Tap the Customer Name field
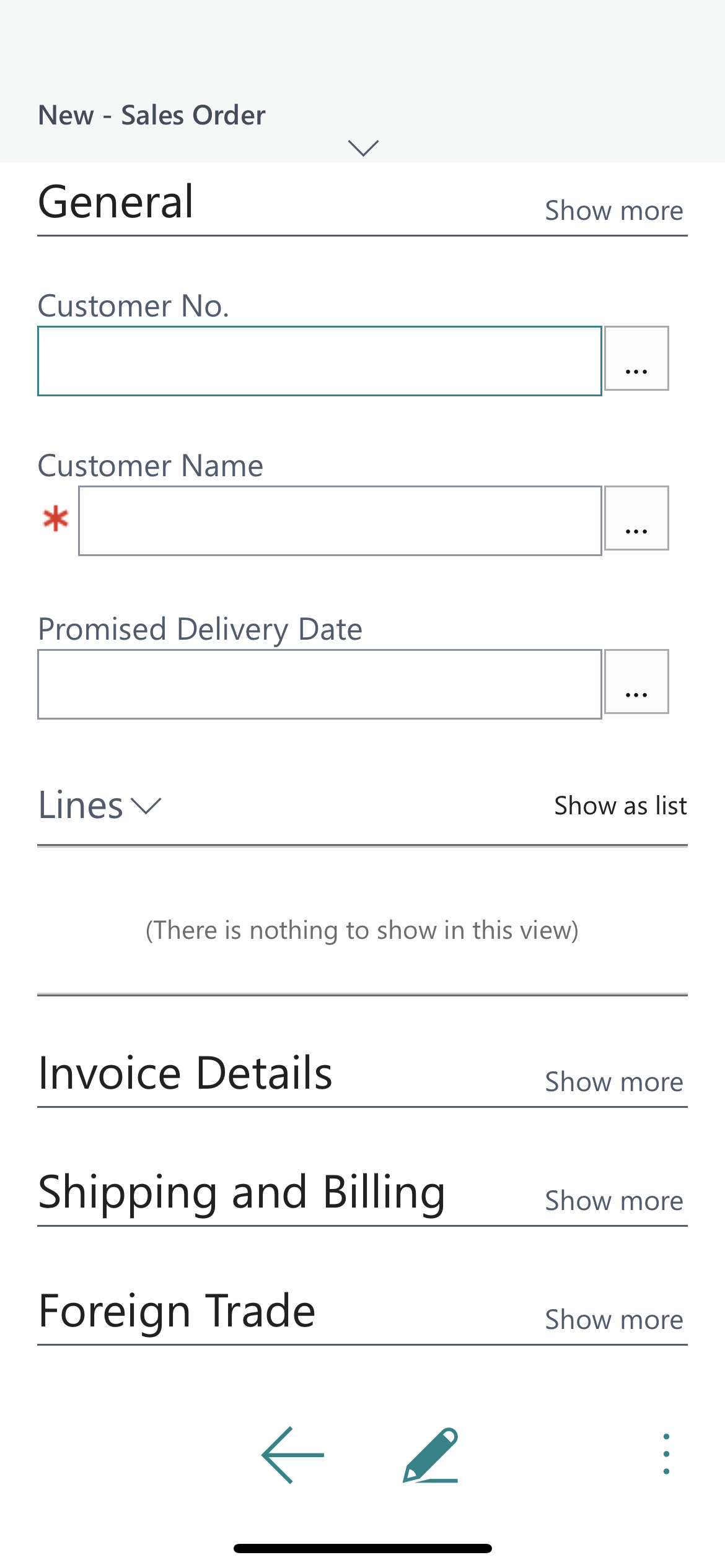This screenshot has width=725, height=1568. click(x=340, y=521)
